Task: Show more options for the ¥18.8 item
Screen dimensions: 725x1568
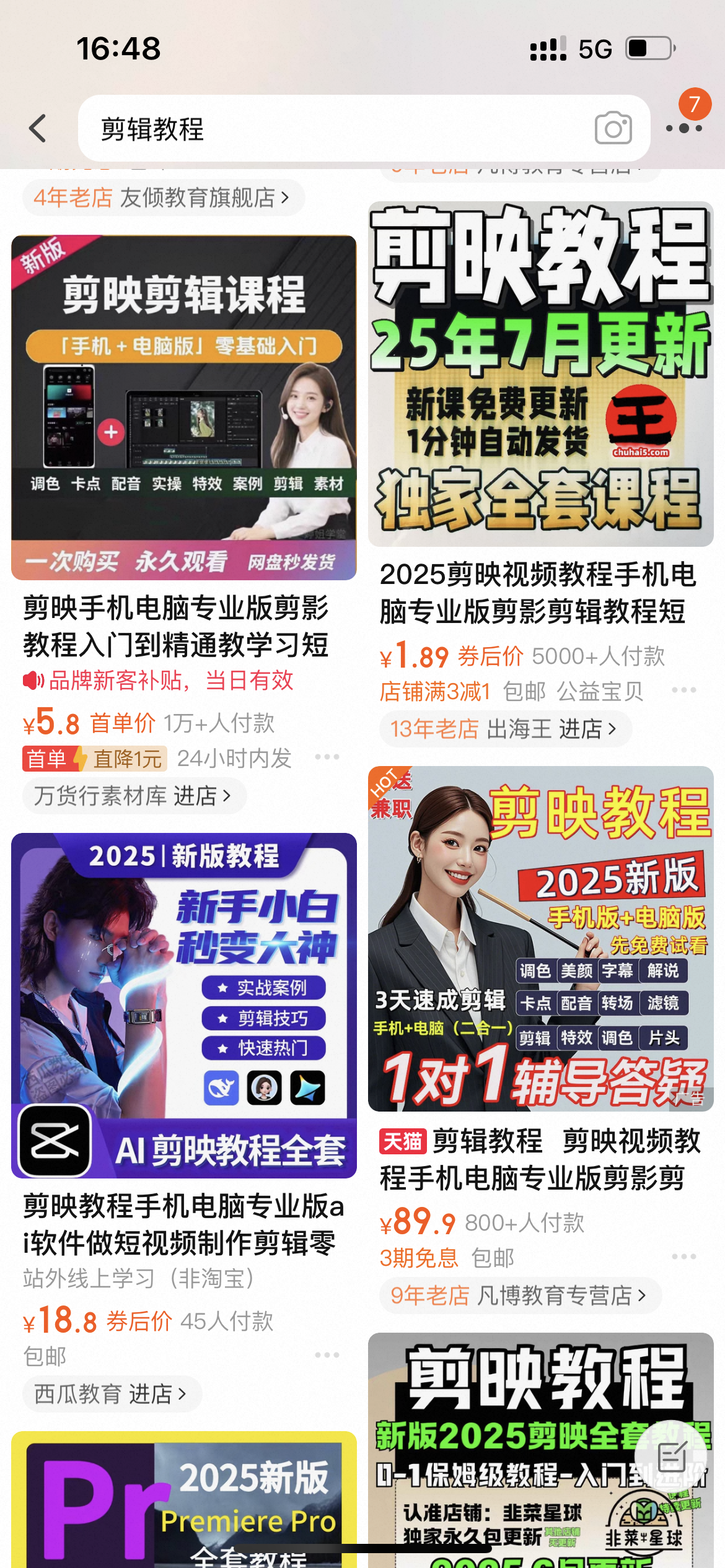Action: (327, 1355)
